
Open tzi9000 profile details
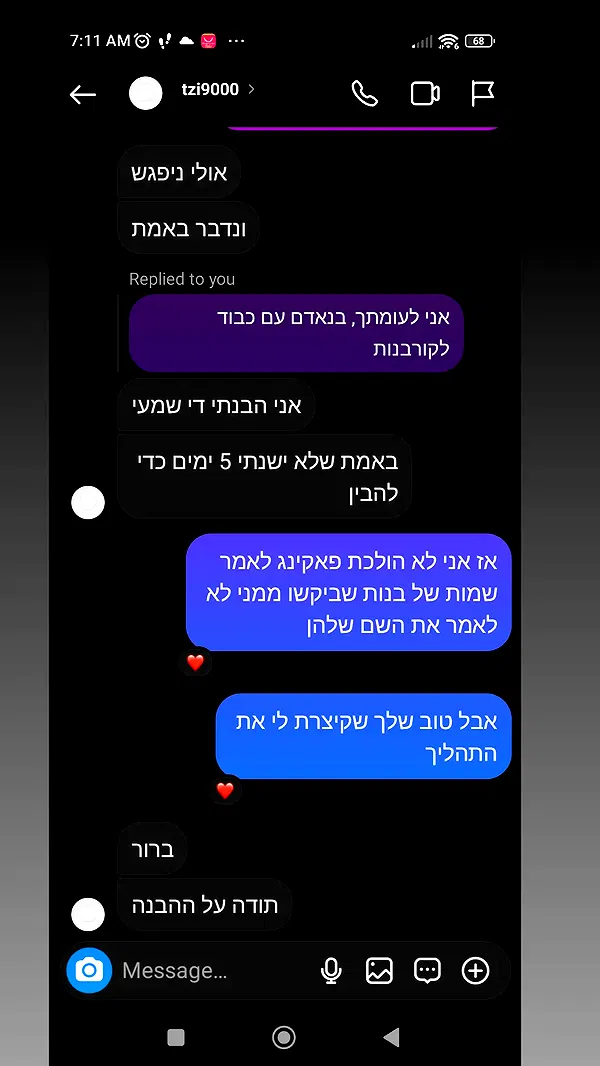click(x=210, y=90)
